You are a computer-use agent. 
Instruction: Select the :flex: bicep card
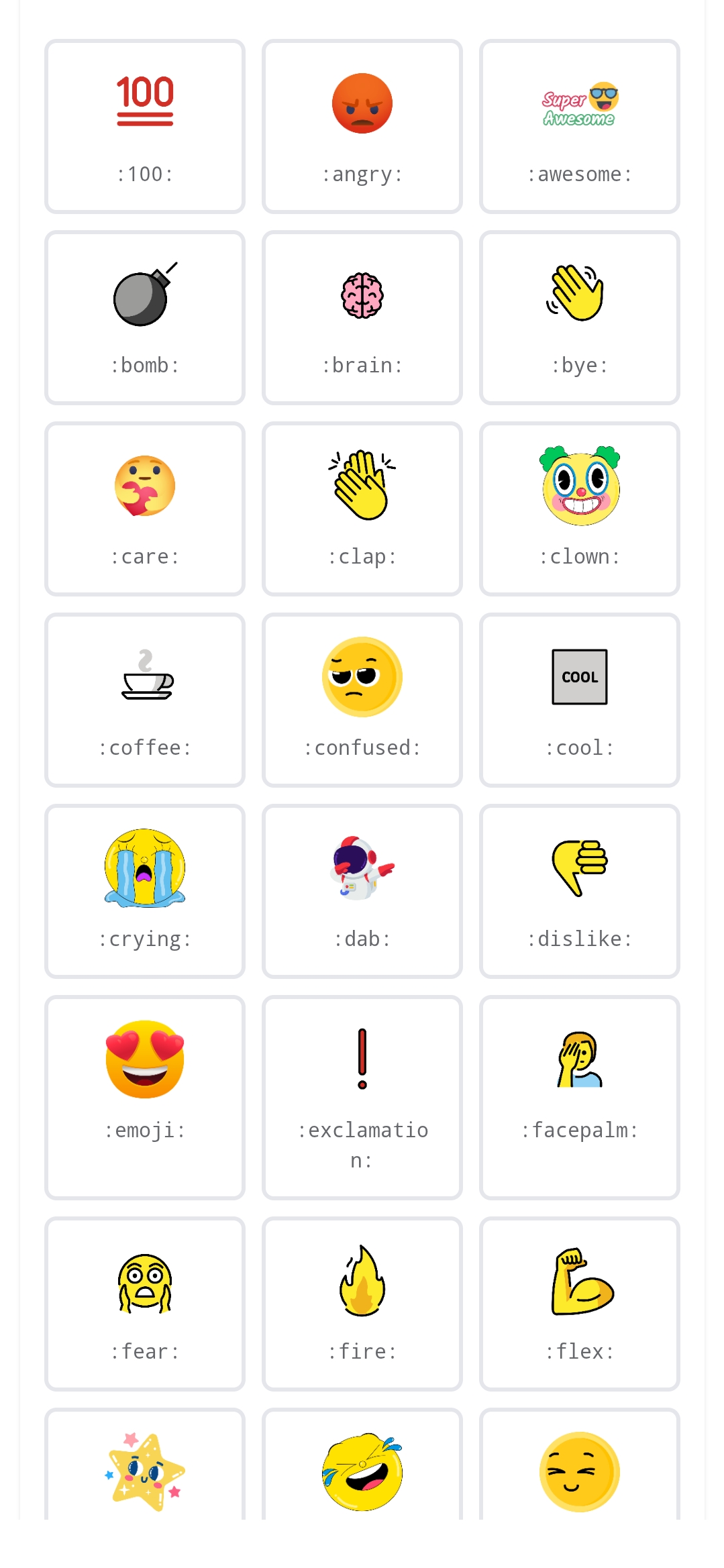point(580,1304)
